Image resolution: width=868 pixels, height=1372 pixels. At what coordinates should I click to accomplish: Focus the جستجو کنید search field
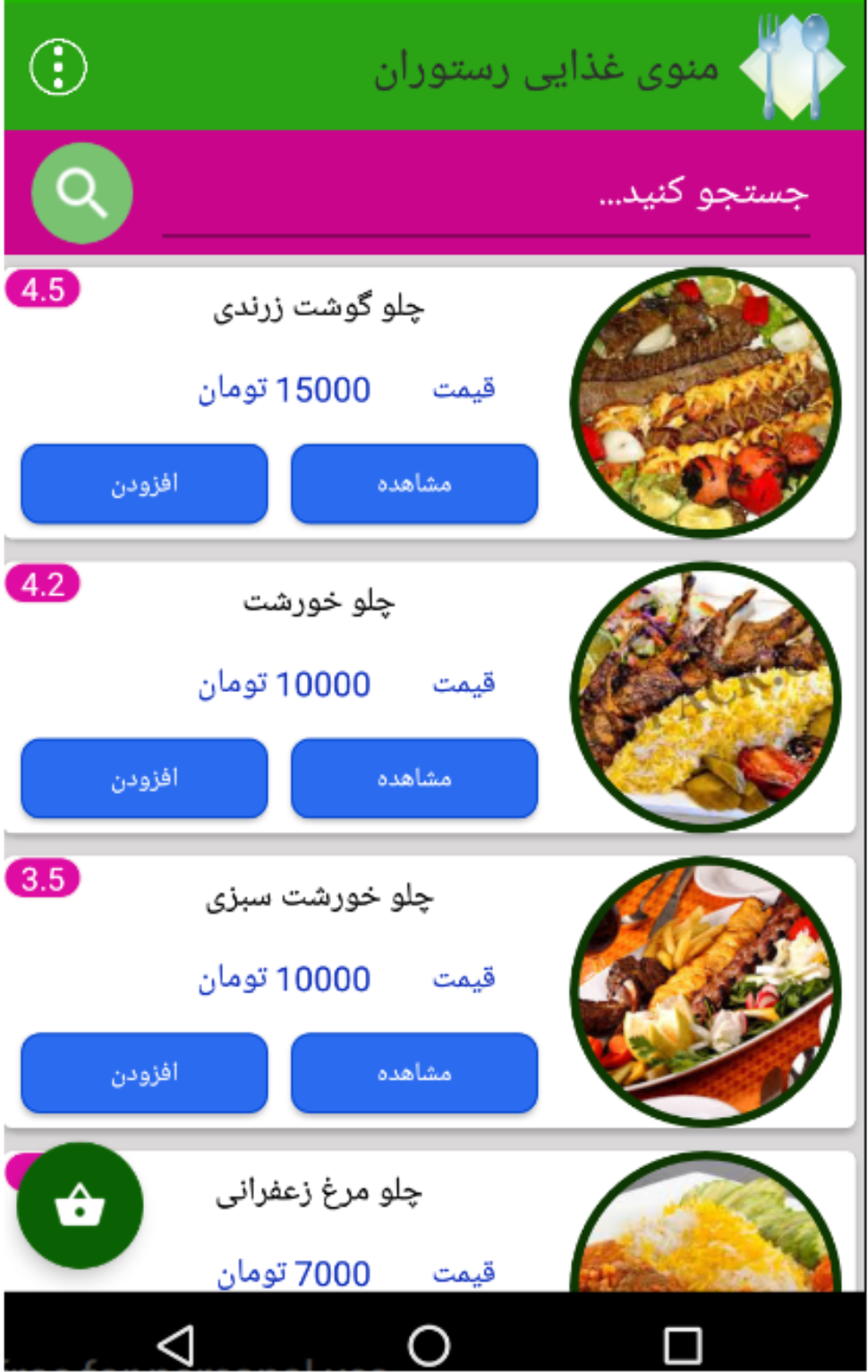pyautogui.click(x=488, y=194)
